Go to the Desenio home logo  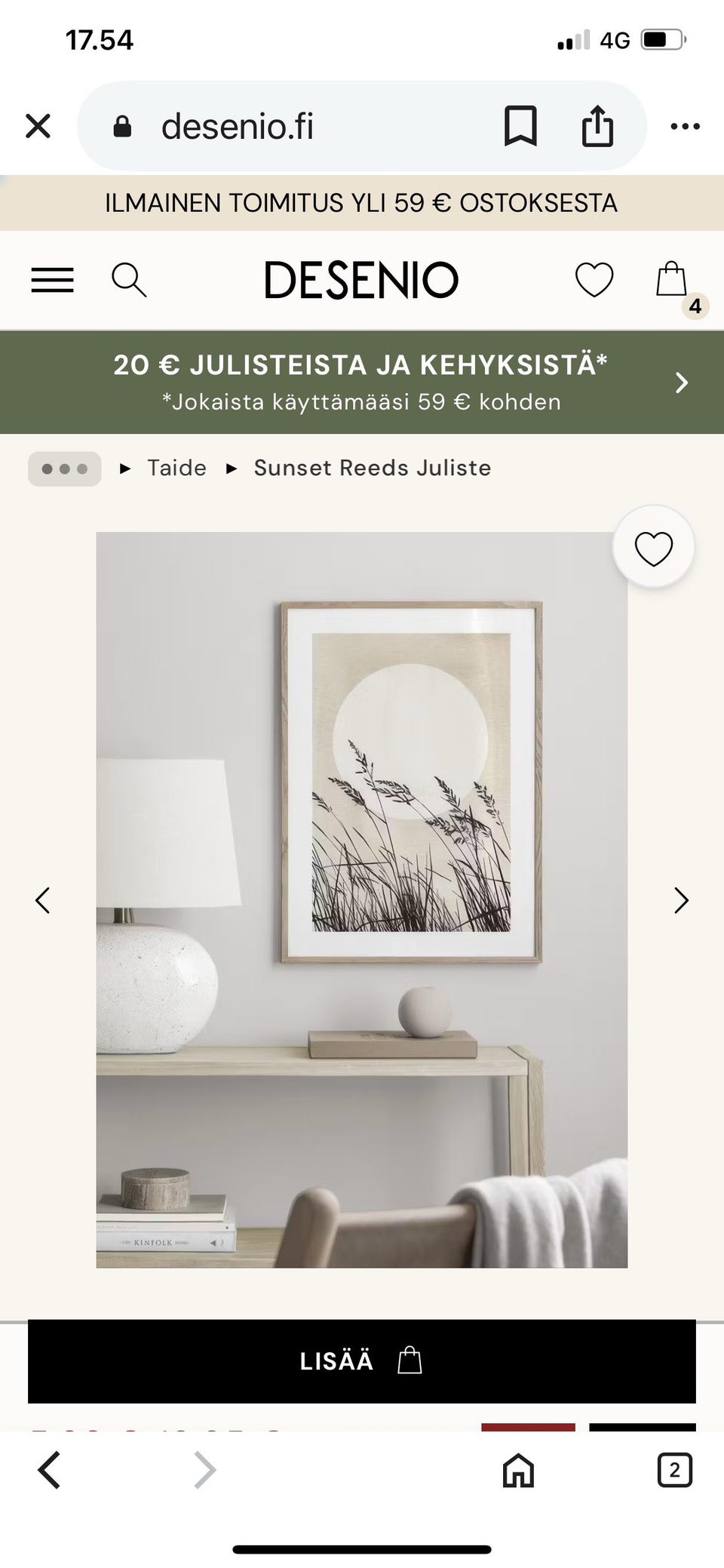361,280
